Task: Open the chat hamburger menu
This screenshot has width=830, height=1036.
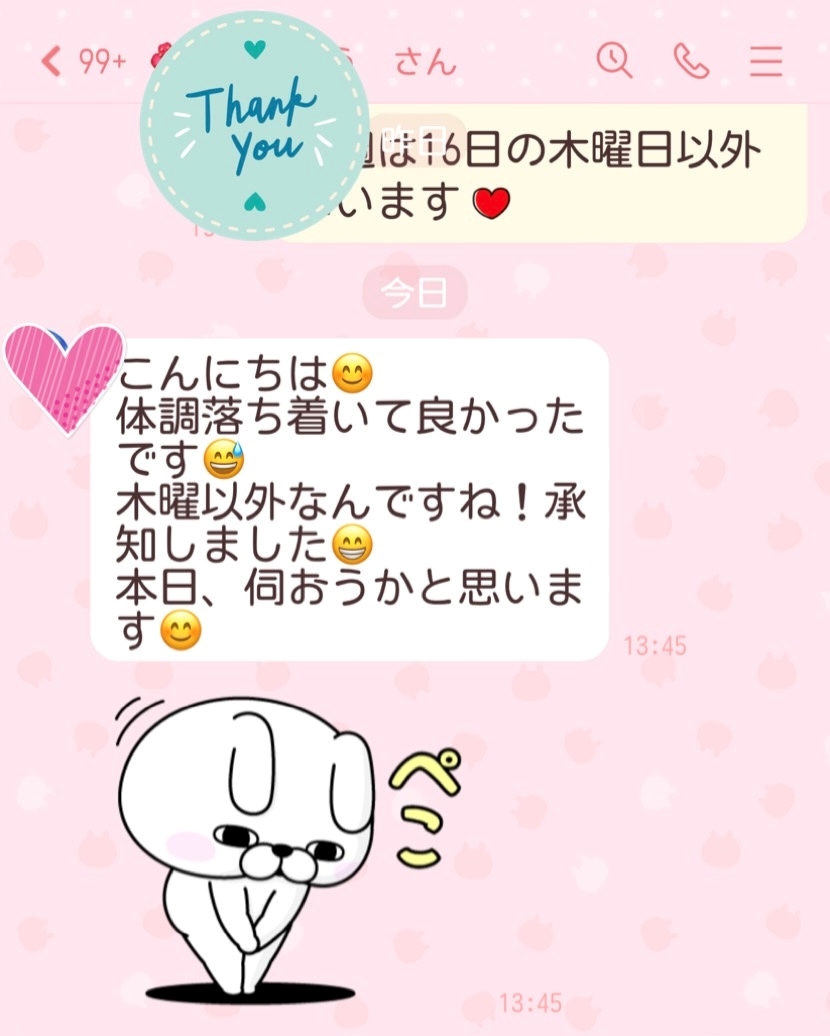Action: click(766, 61)
